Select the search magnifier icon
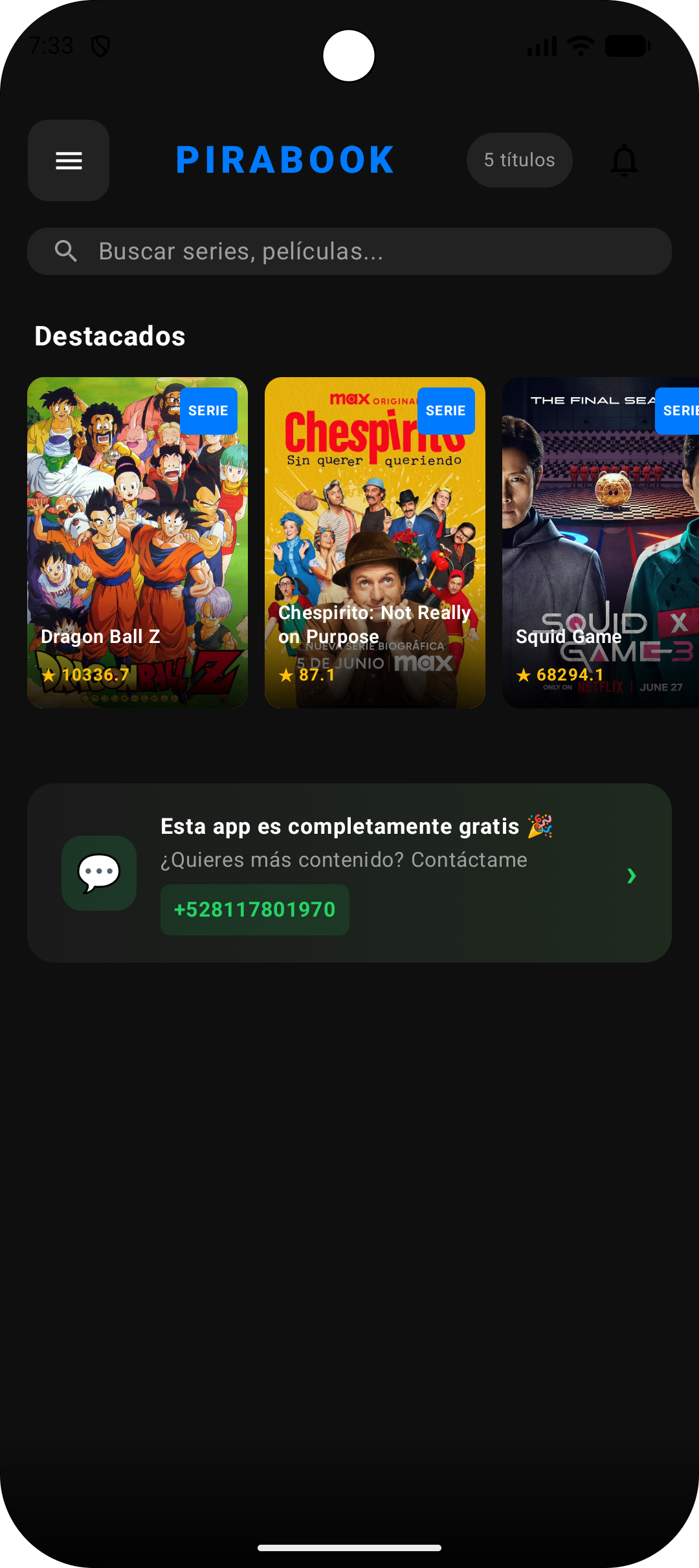The height and width of the screenshot is (1568, 699). pyautogui.click(x=67, y=251)
